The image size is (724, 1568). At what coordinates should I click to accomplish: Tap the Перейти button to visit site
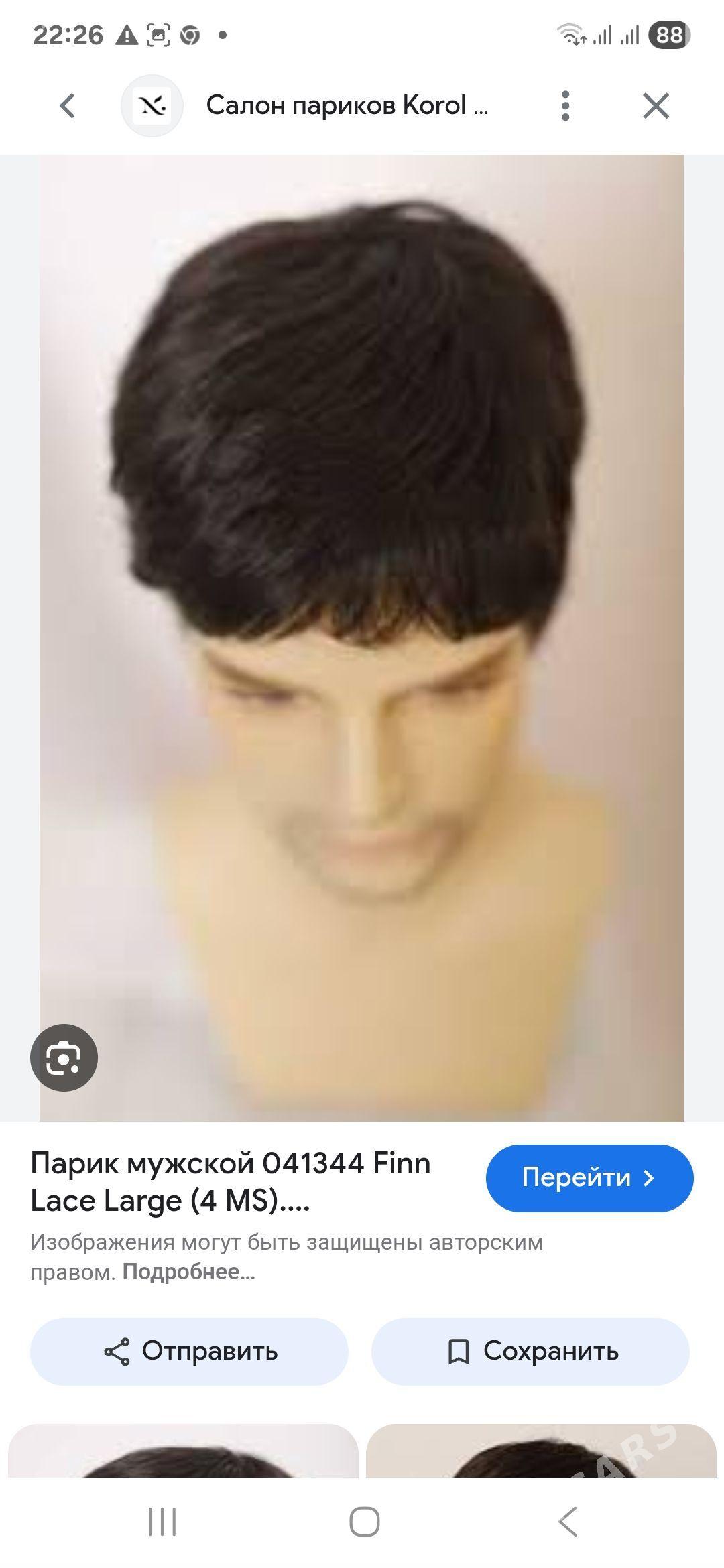589,1177
